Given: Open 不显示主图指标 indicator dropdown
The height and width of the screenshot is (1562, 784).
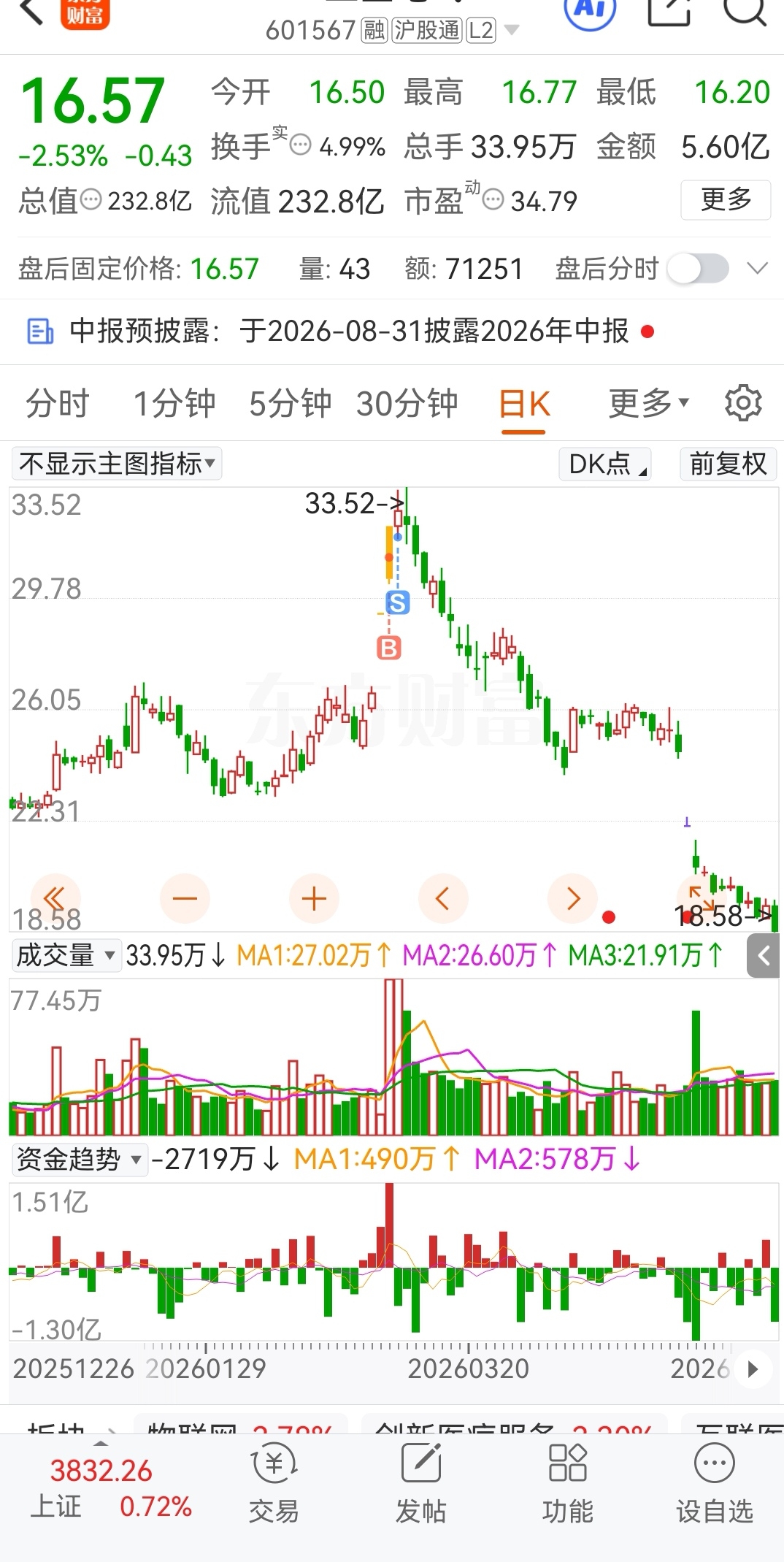Looking at the screenshot, I should pyautogui.click(x=117, y=464).
